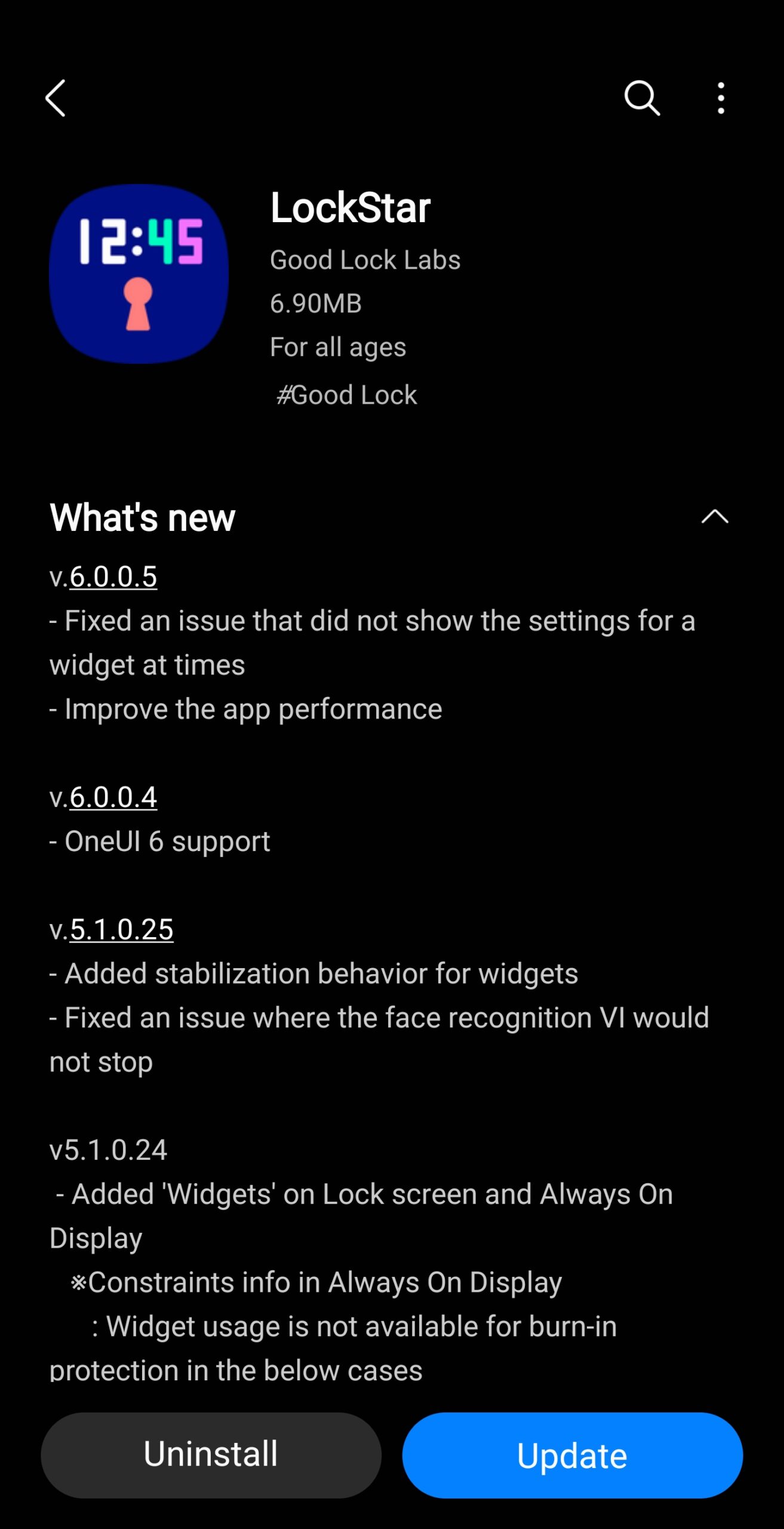This screenshot has height=1529, width=784.
Task: Open the three-dot overflow menu
Action: tap(721, 98)
